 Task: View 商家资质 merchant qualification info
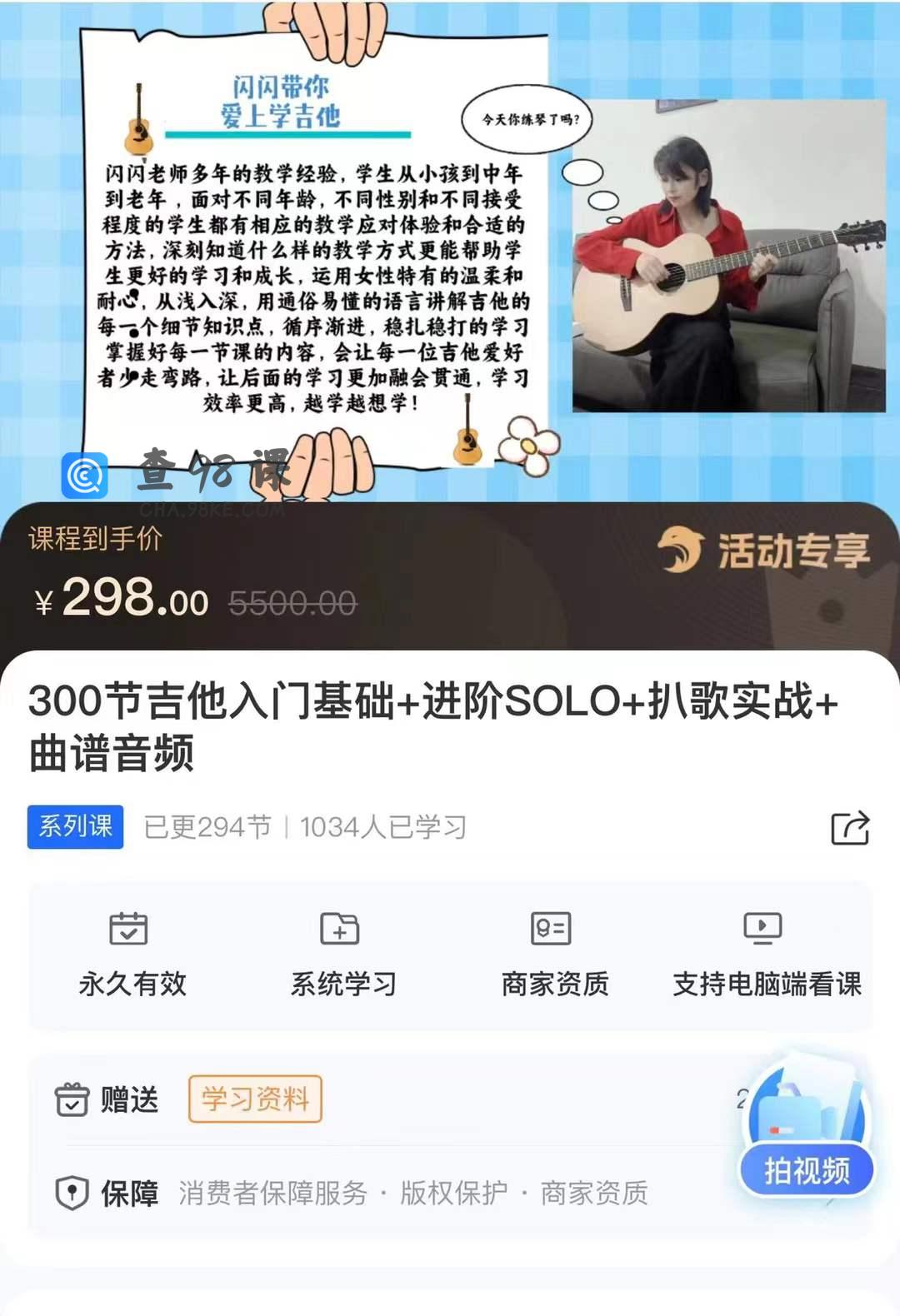click(x=555, y=955)
